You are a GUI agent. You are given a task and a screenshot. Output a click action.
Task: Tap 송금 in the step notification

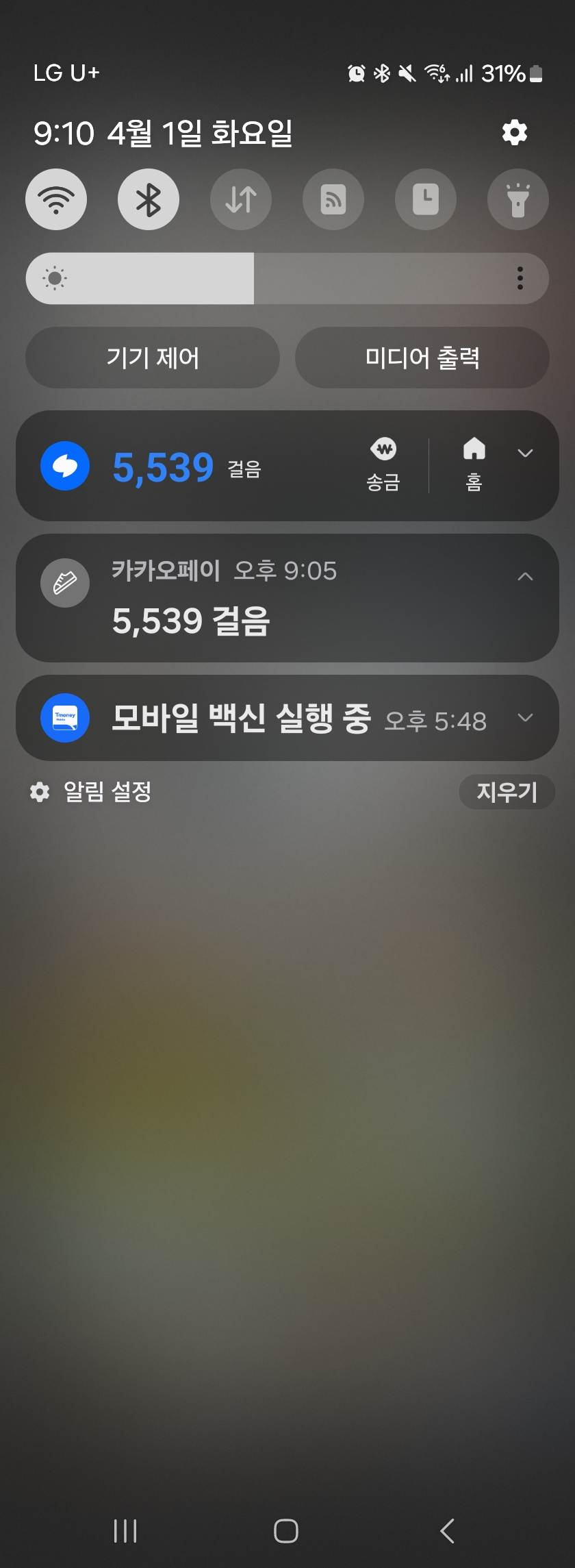pyautogui.click(x=383, y=465)
